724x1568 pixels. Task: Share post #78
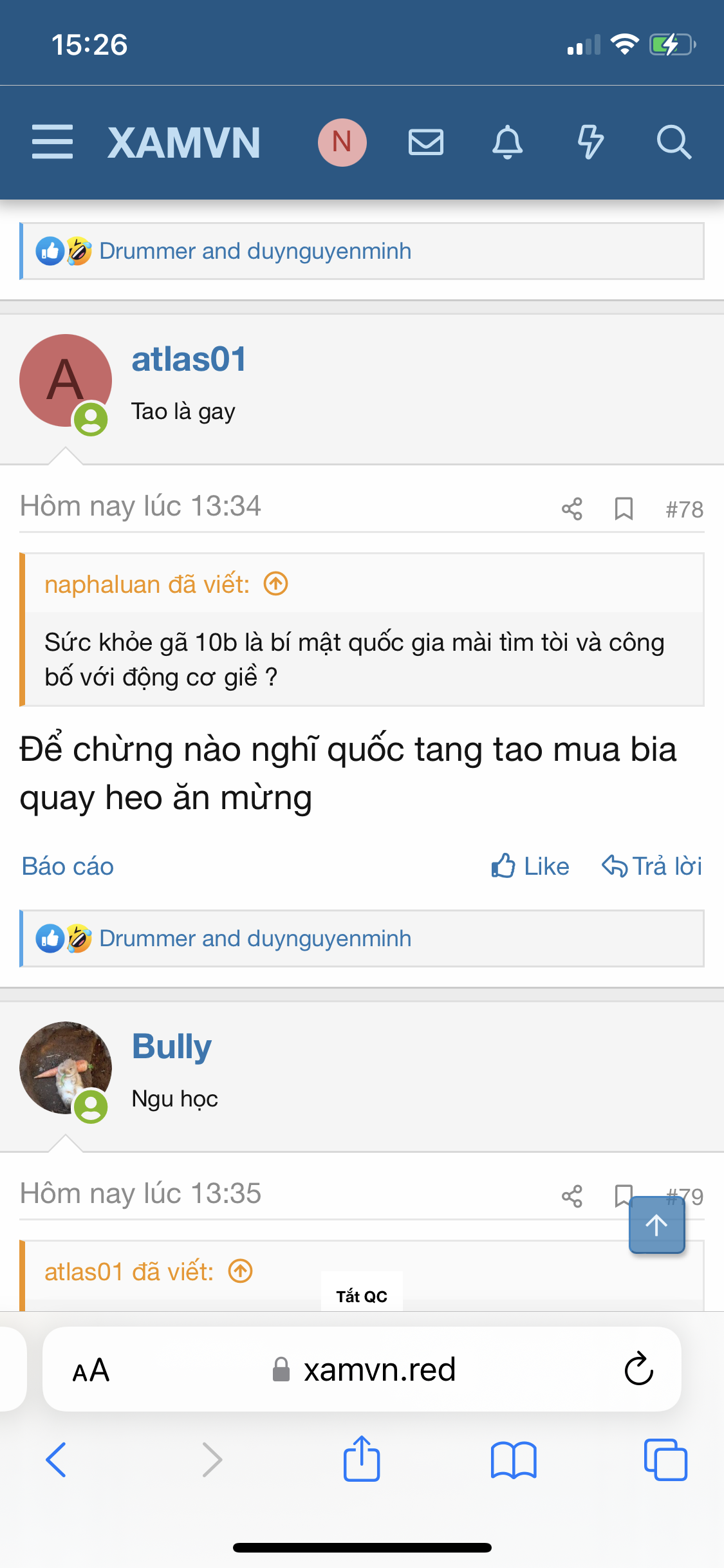coord(571,509)
